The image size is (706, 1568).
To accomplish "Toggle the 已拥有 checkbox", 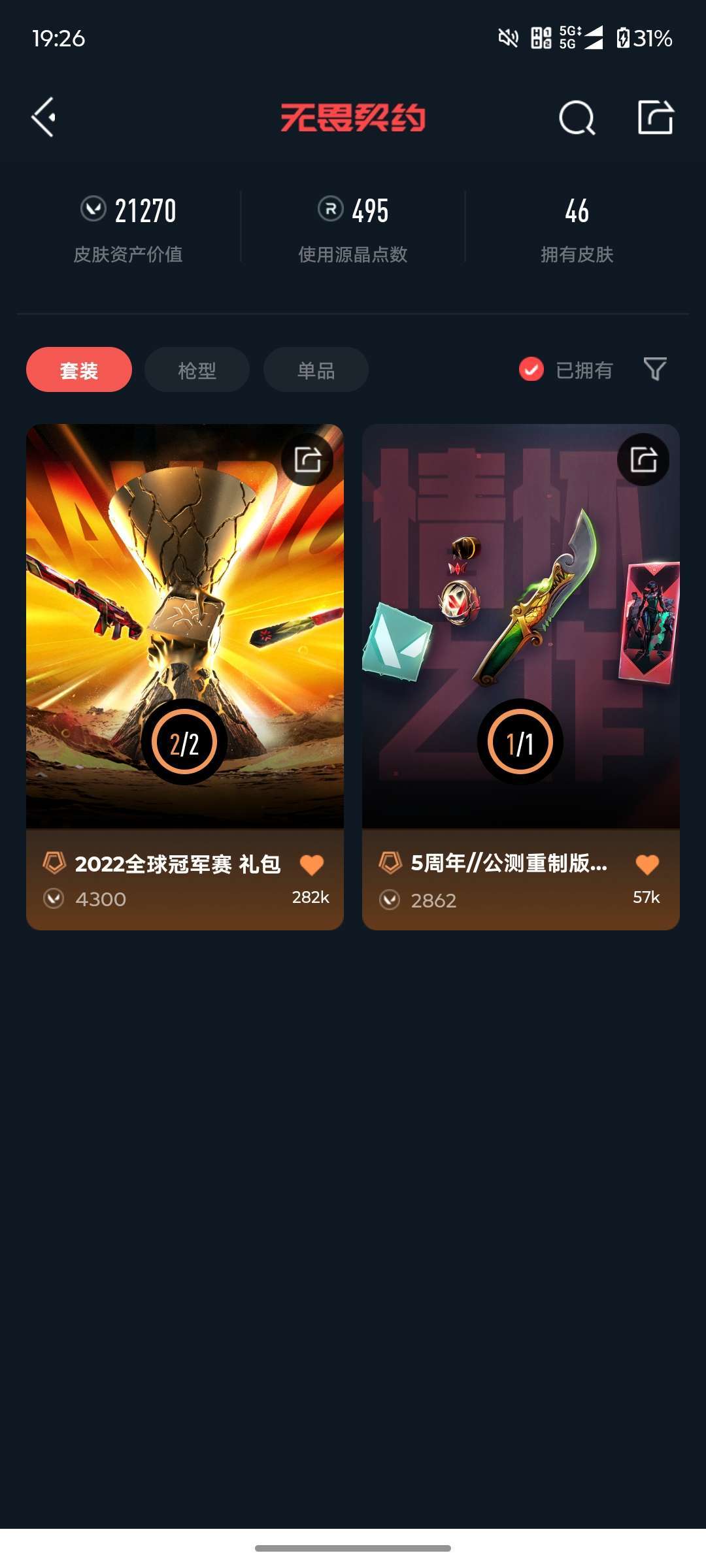I will pos(531,370).
